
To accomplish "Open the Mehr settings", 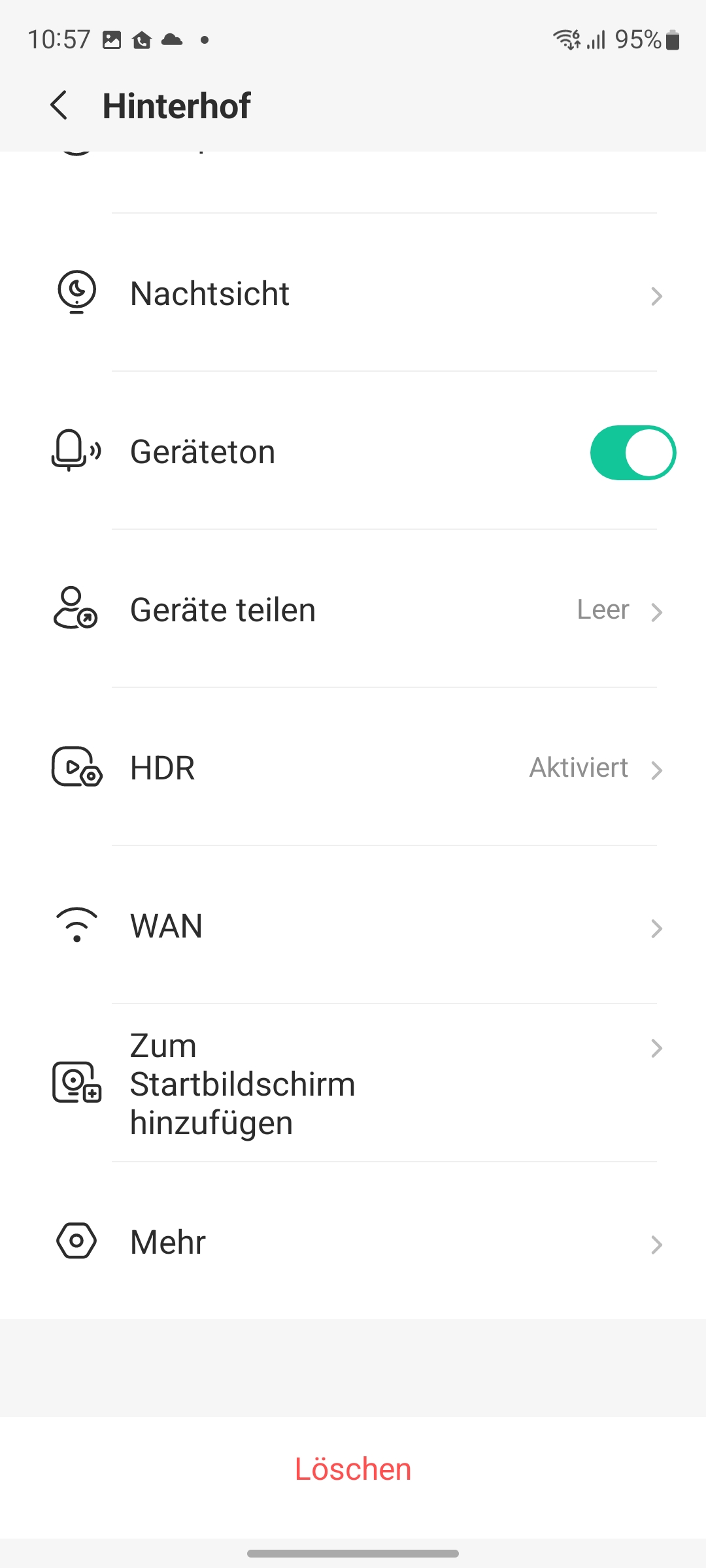I will click(353, 1242).
